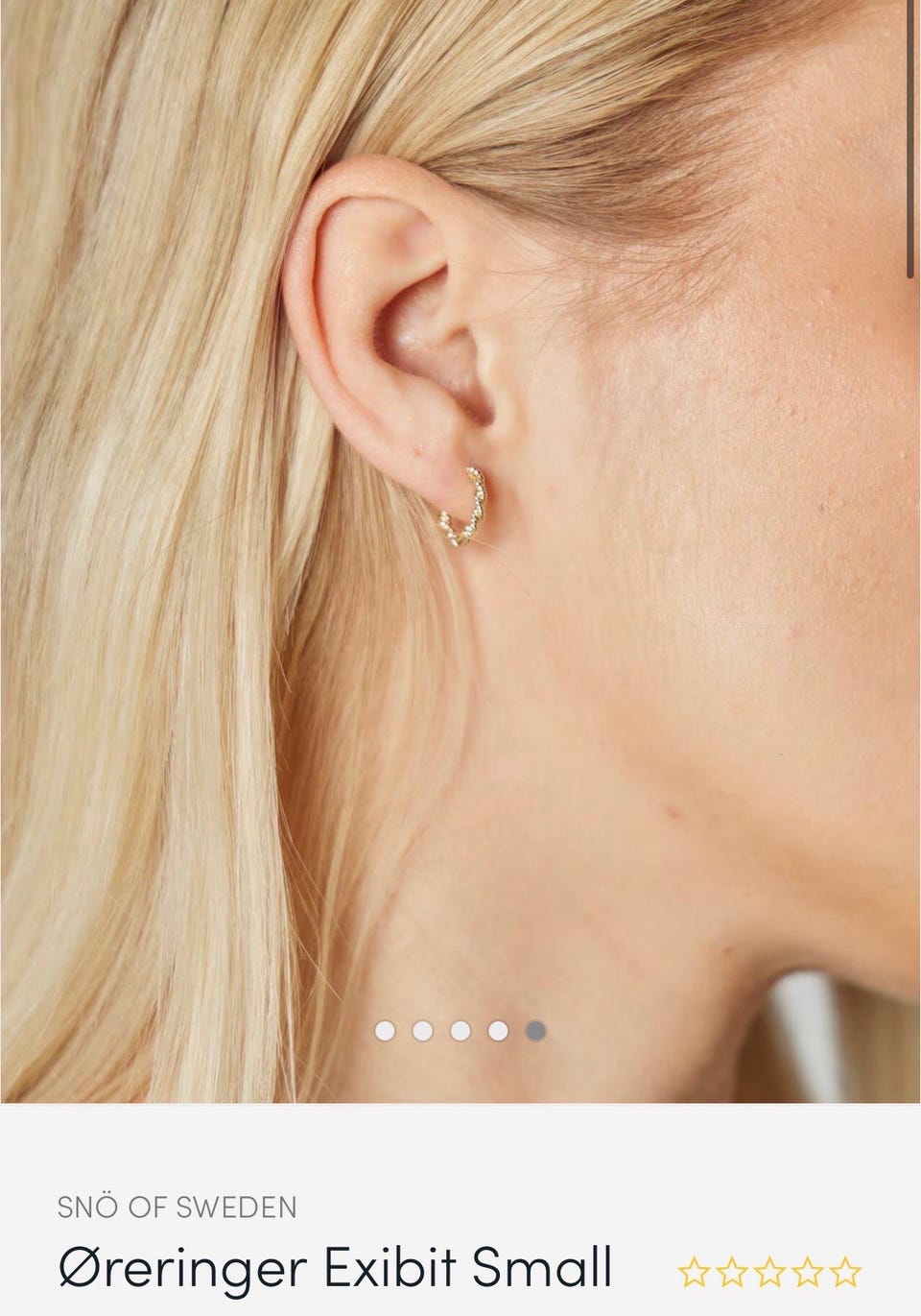This screenshot has height=1316, width=921.
Task: Select the second image indicator dot
Action: [x=422, y=1031]
